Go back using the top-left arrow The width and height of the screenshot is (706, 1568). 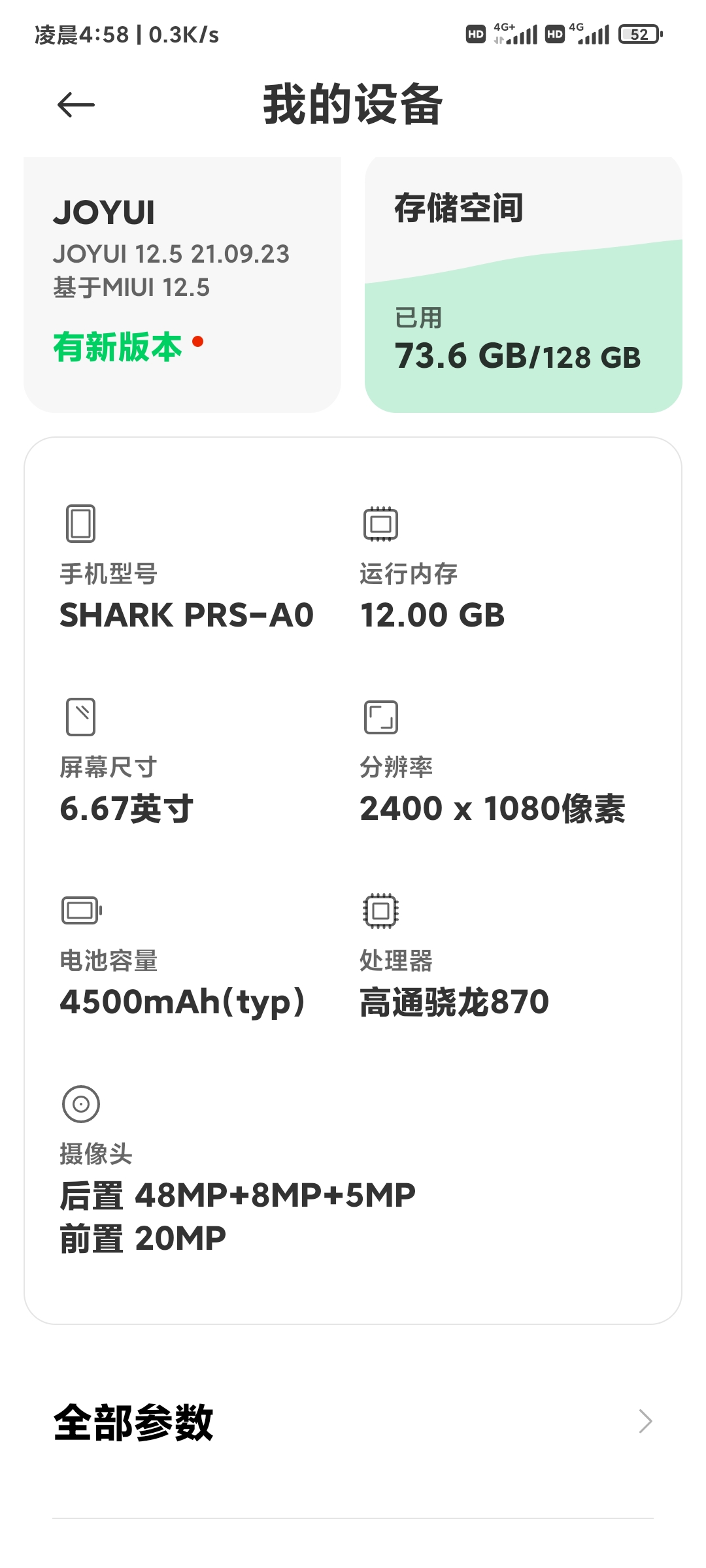point(76,105)
